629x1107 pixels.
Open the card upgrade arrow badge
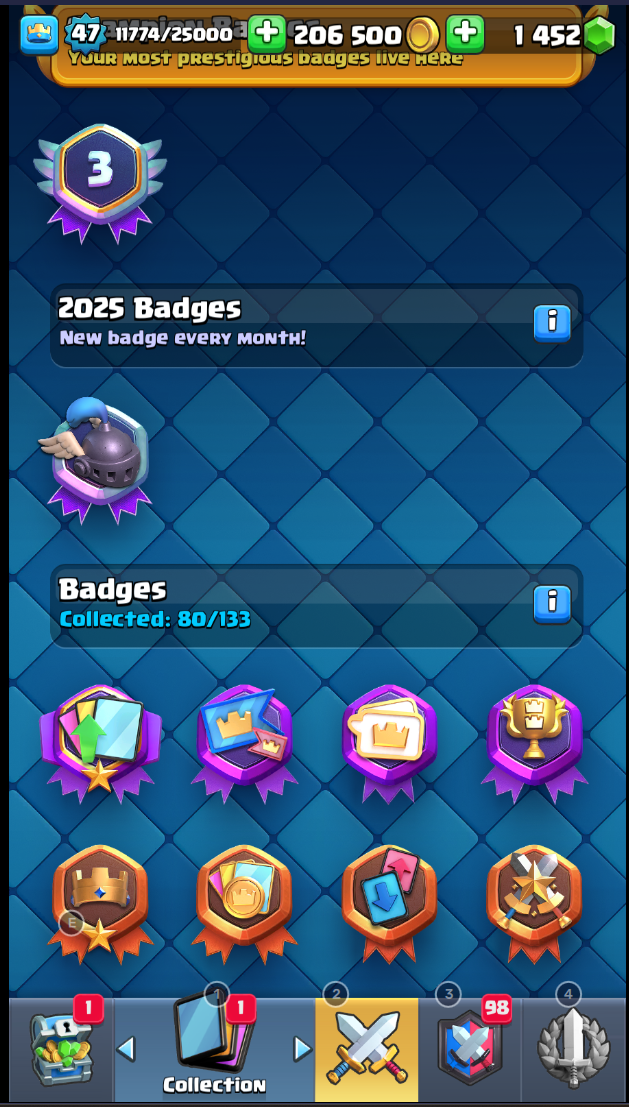coord(100,743)
